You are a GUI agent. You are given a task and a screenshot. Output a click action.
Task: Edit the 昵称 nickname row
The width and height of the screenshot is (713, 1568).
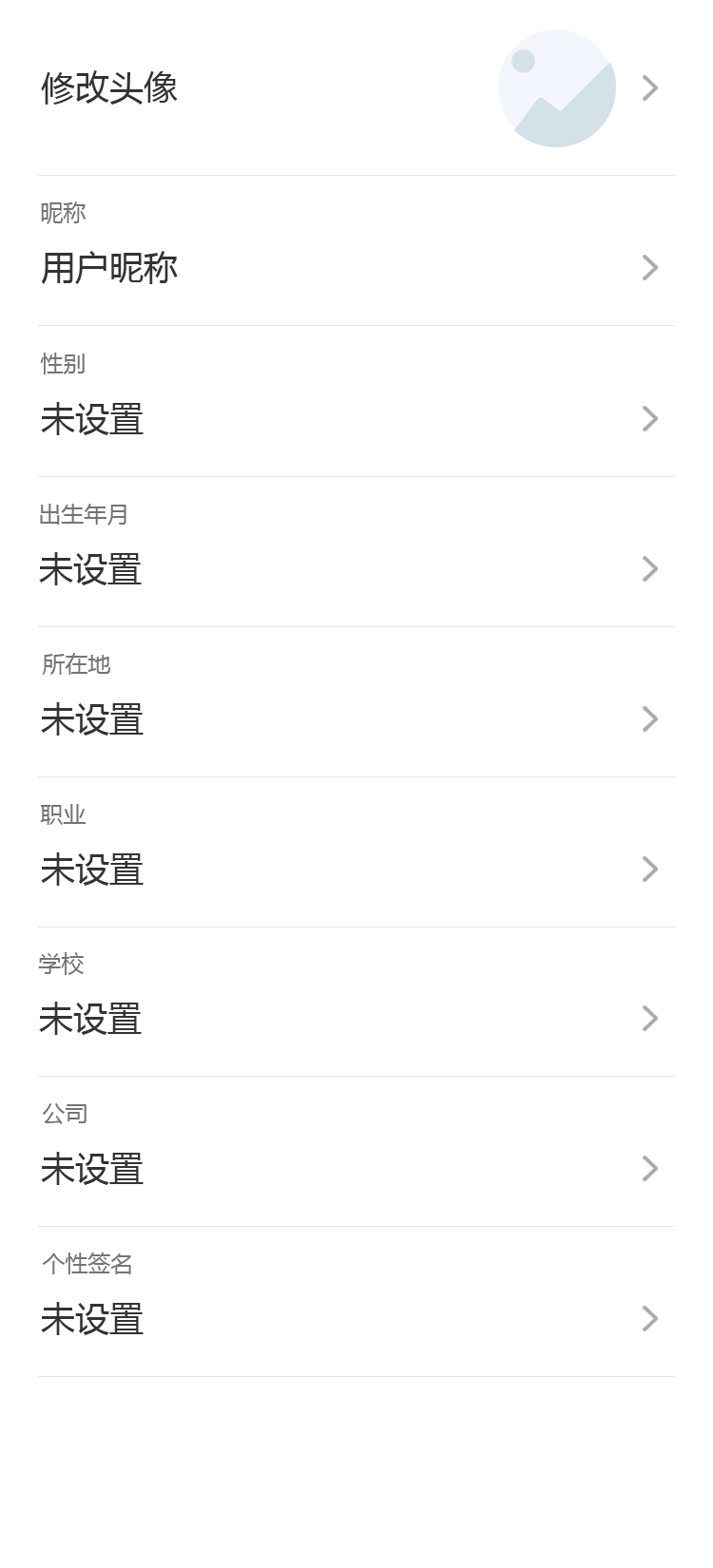pos(356,252)
